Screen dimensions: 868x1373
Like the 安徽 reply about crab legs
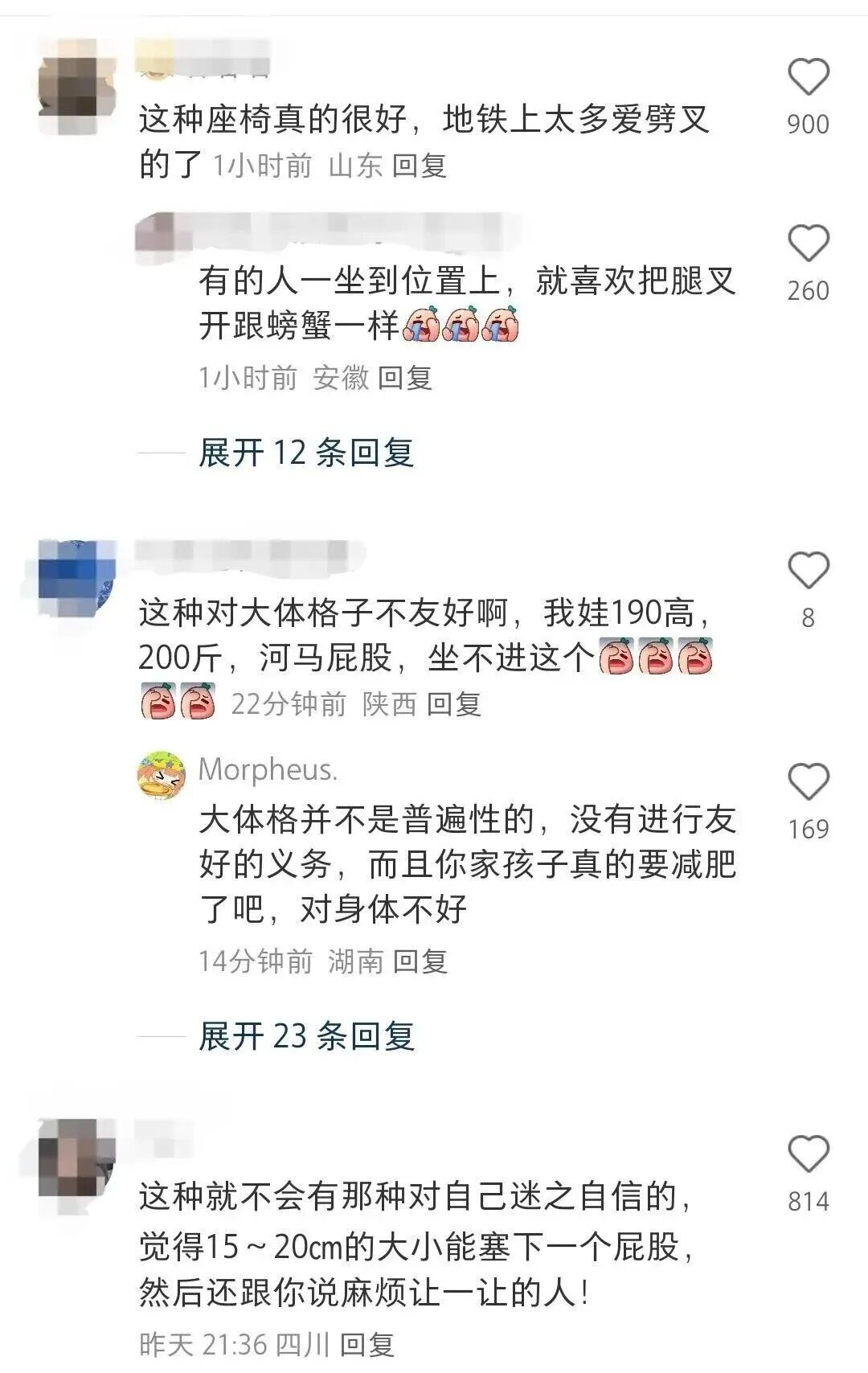coord(808,244)
